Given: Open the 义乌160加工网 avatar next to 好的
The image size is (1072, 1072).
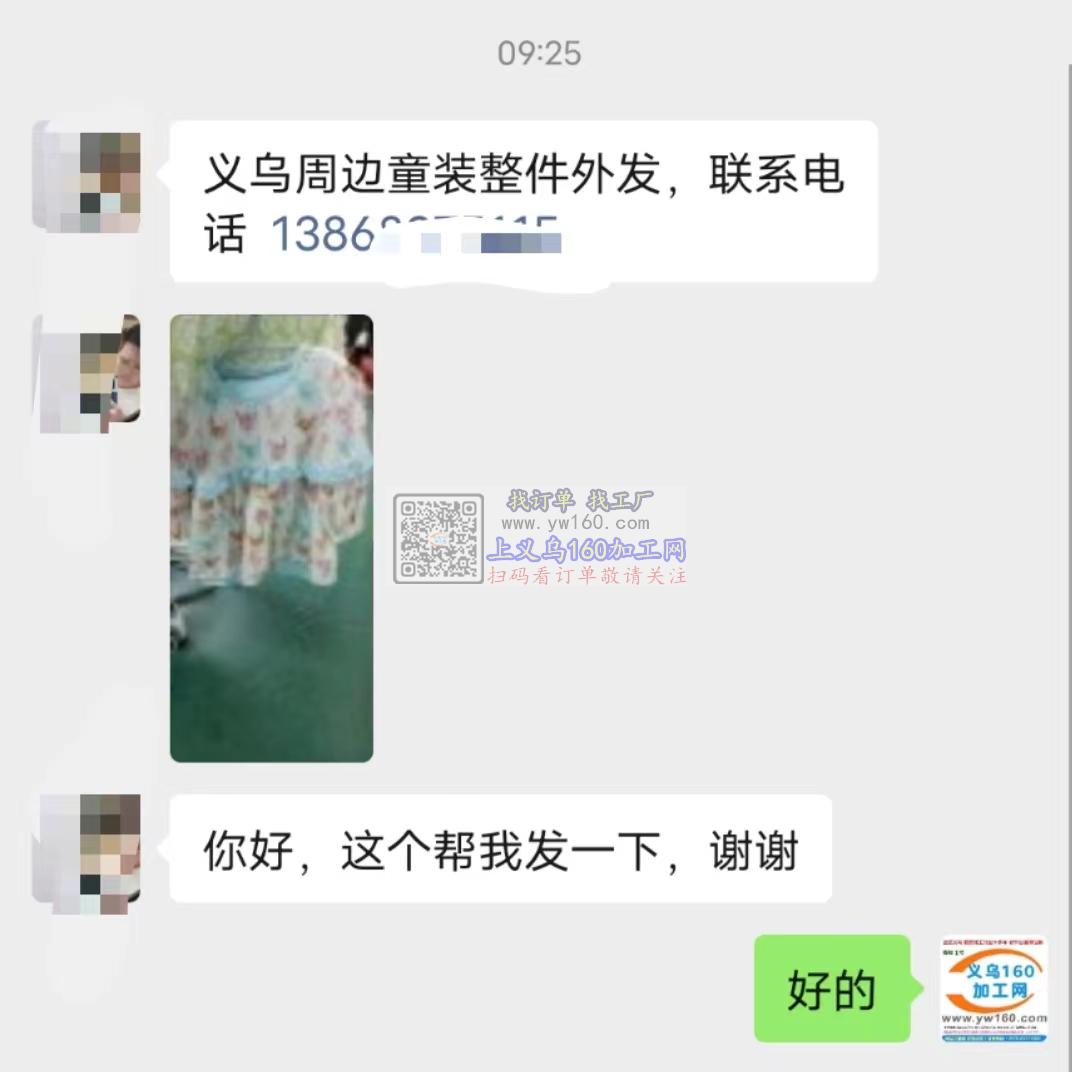Looking at the screenshot, I should pyautogui.click(x=994, y=989).
